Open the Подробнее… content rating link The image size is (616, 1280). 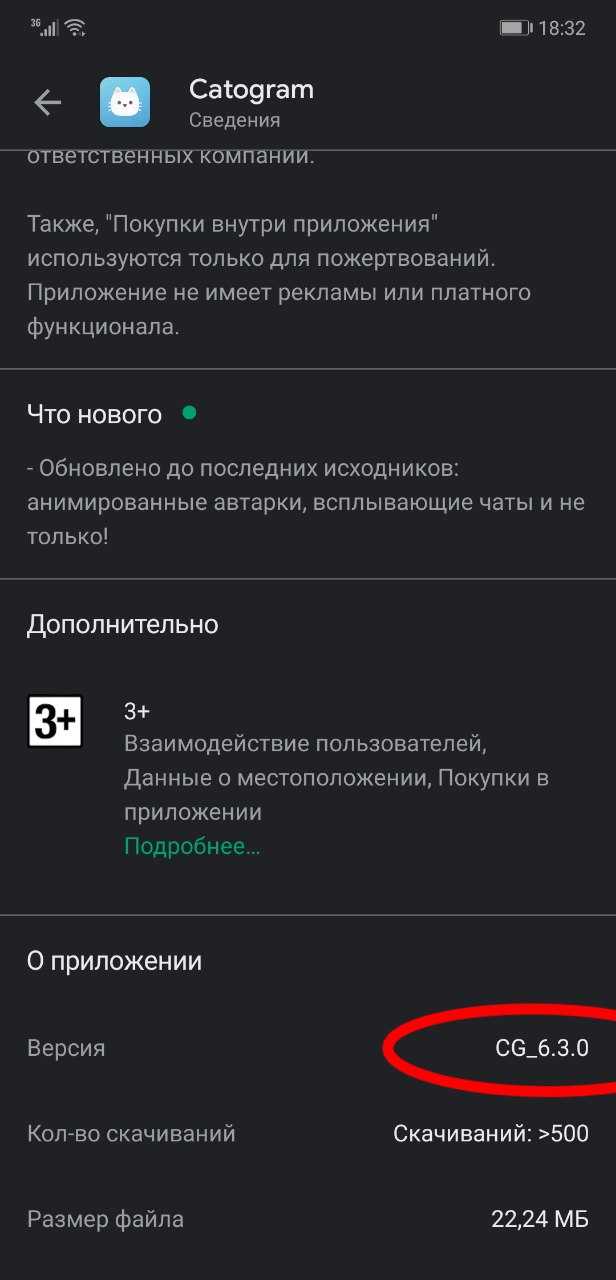pyautogui.click(x=192, y=846)
